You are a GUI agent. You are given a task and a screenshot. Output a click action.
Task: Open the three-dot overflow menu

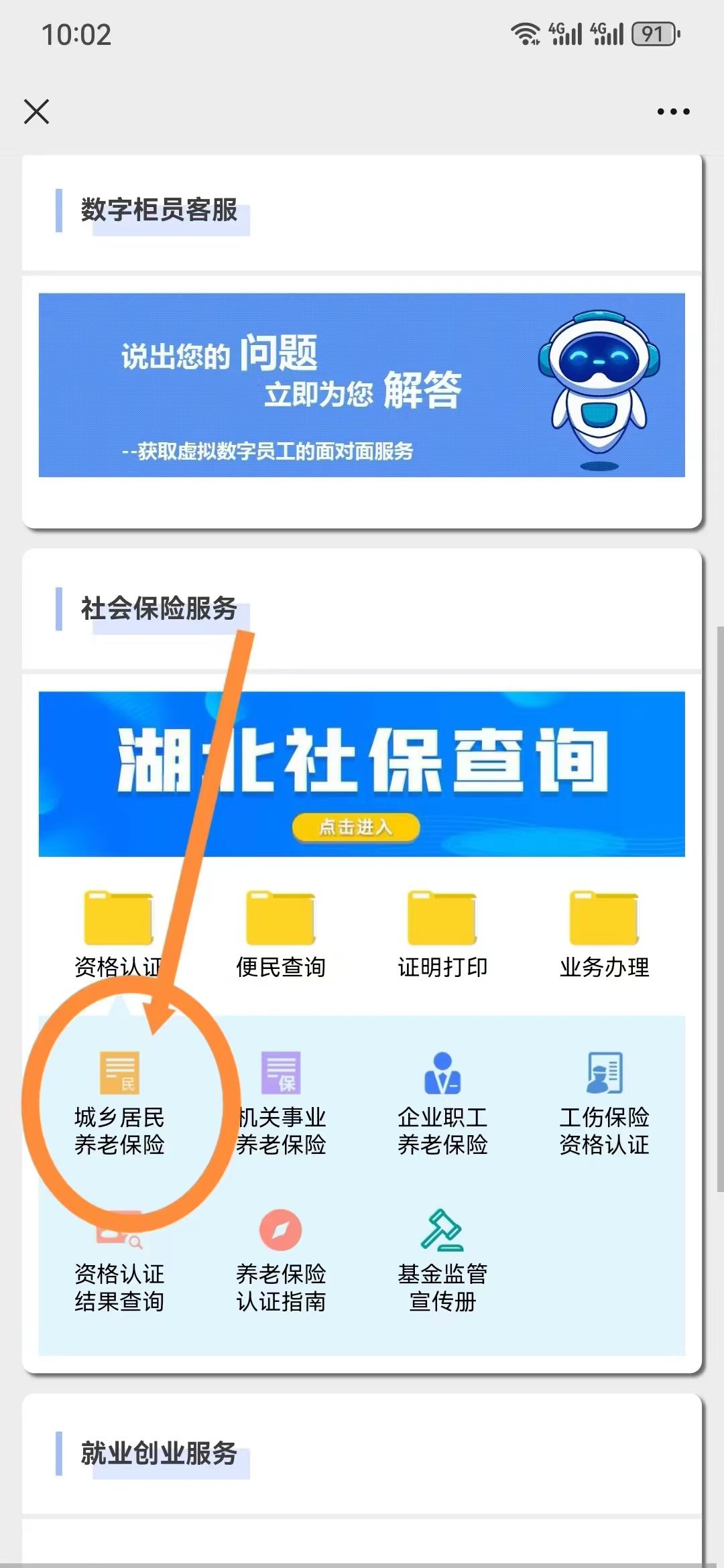pyautogui.click(x=673, y=111)
